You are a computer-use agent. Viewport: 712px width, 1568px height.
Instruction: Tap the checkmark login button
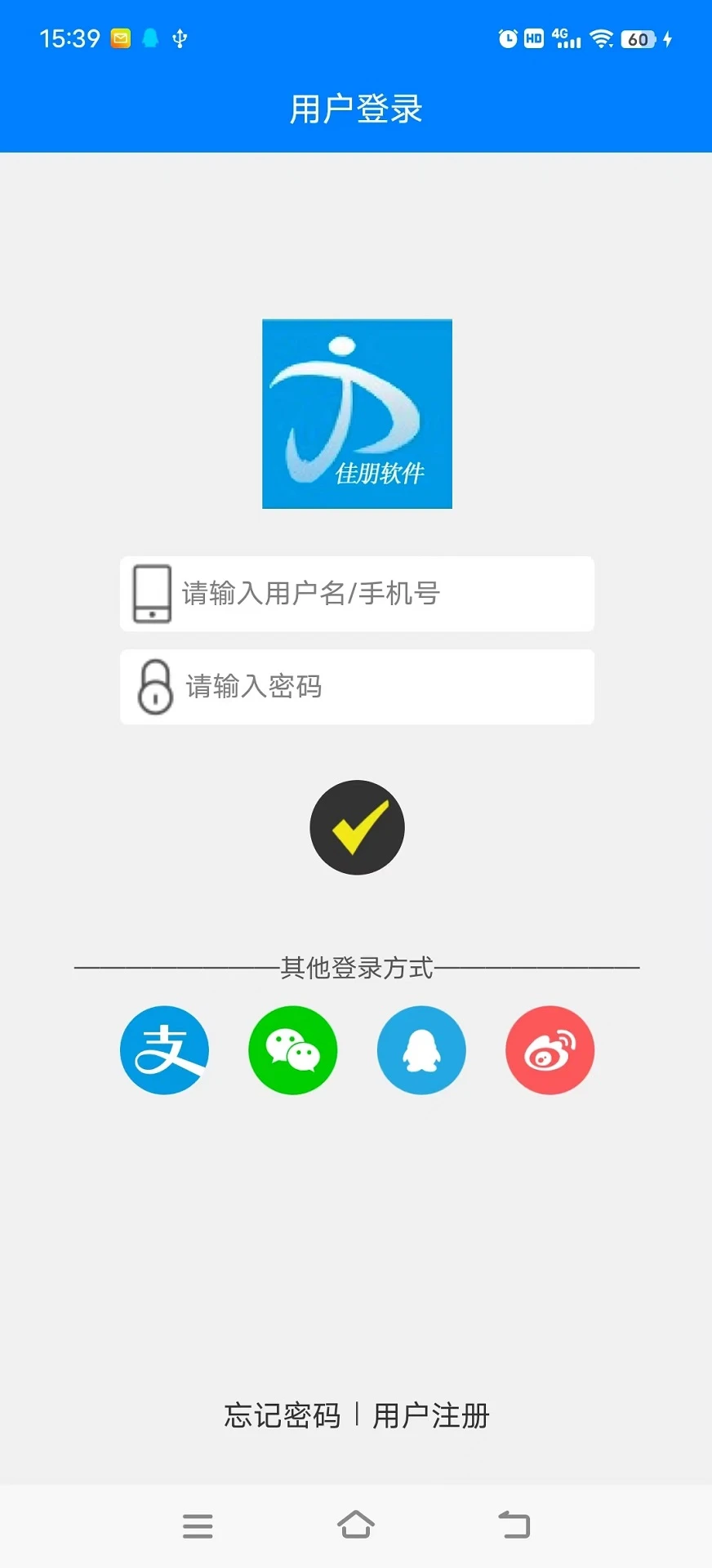click(x=357, y=826)
